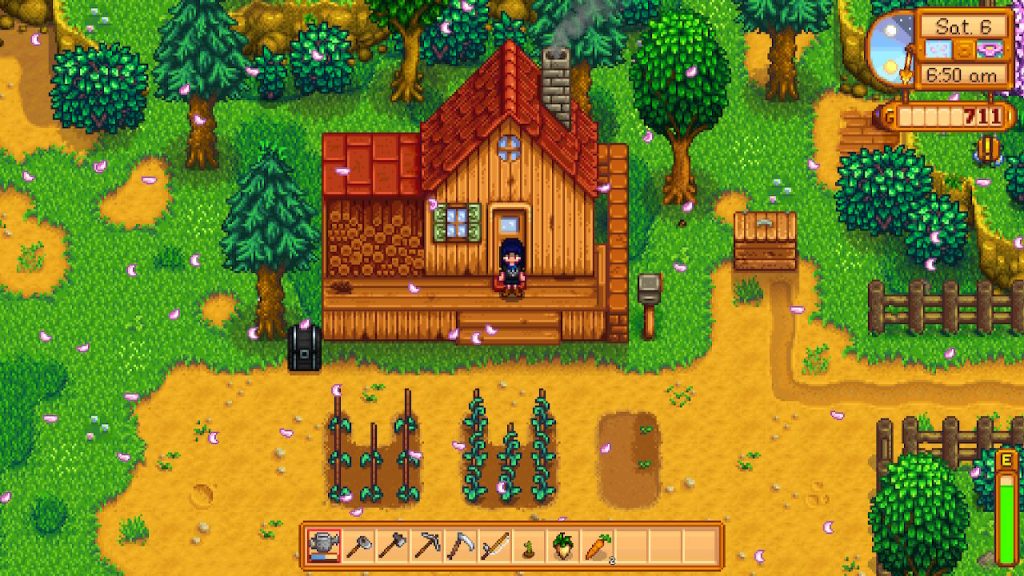
Task: Select the carrot in the toolbar
Action: pyautogui.click(x=596, y=546)
